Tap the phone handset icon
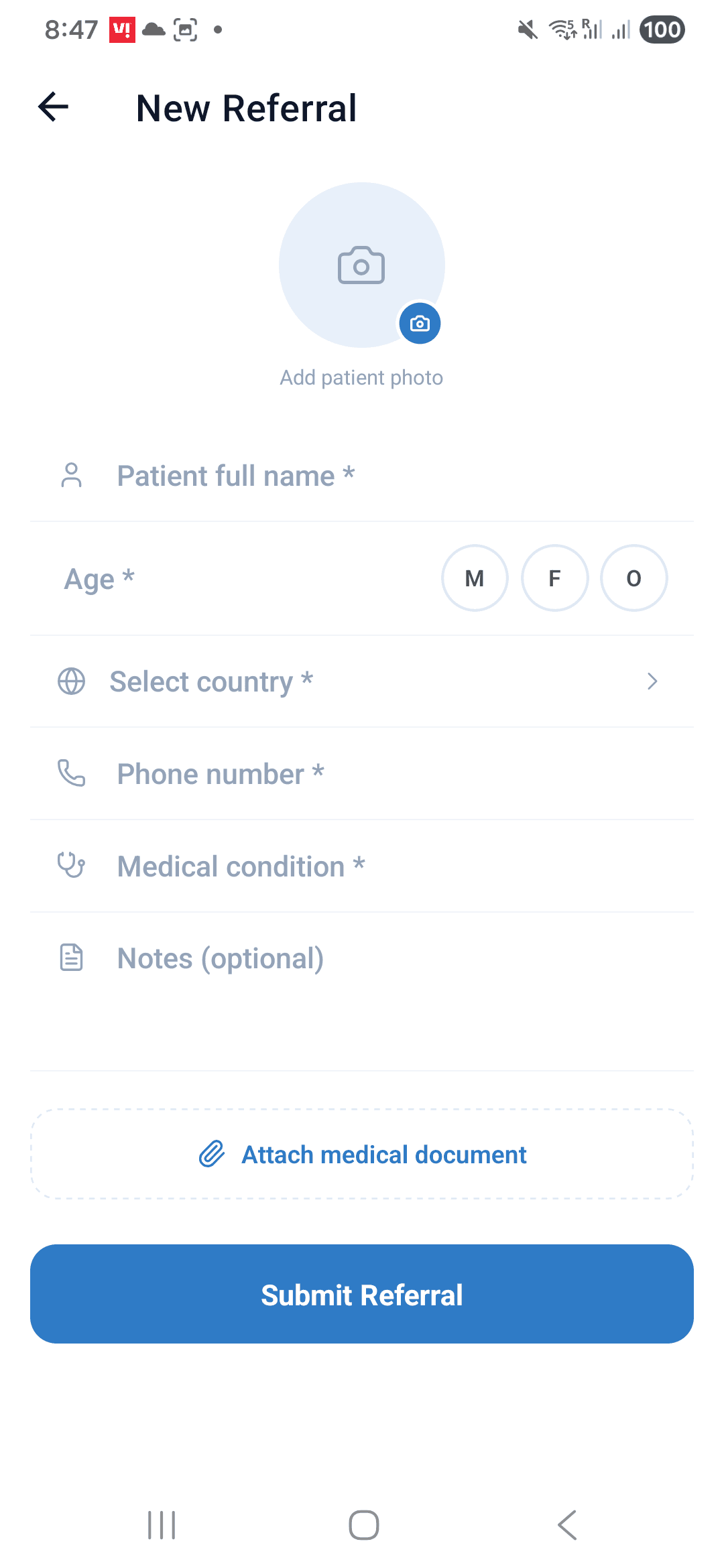 coord(72,774)
